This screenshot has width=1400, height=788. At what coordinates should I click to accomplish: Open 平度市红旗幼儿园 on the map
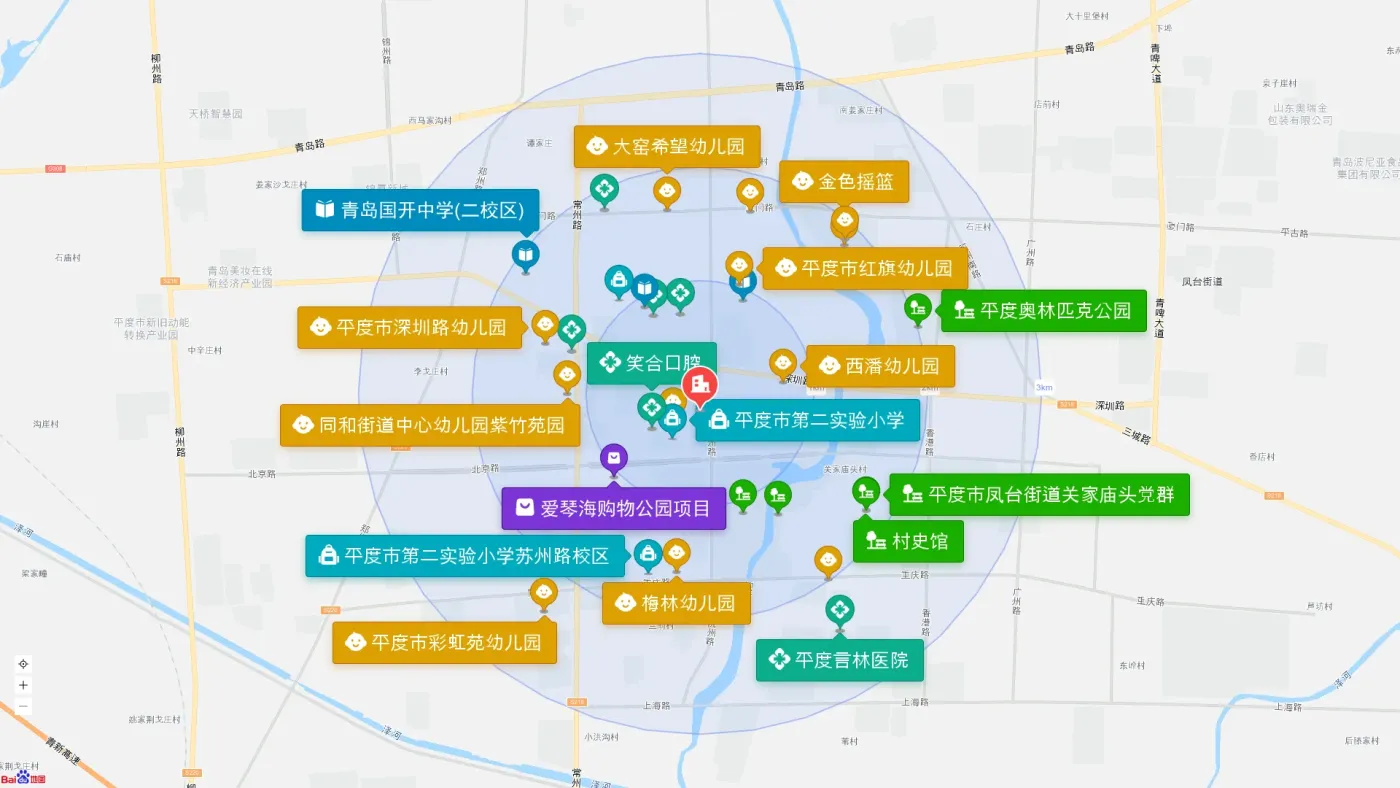pos(865,268)
